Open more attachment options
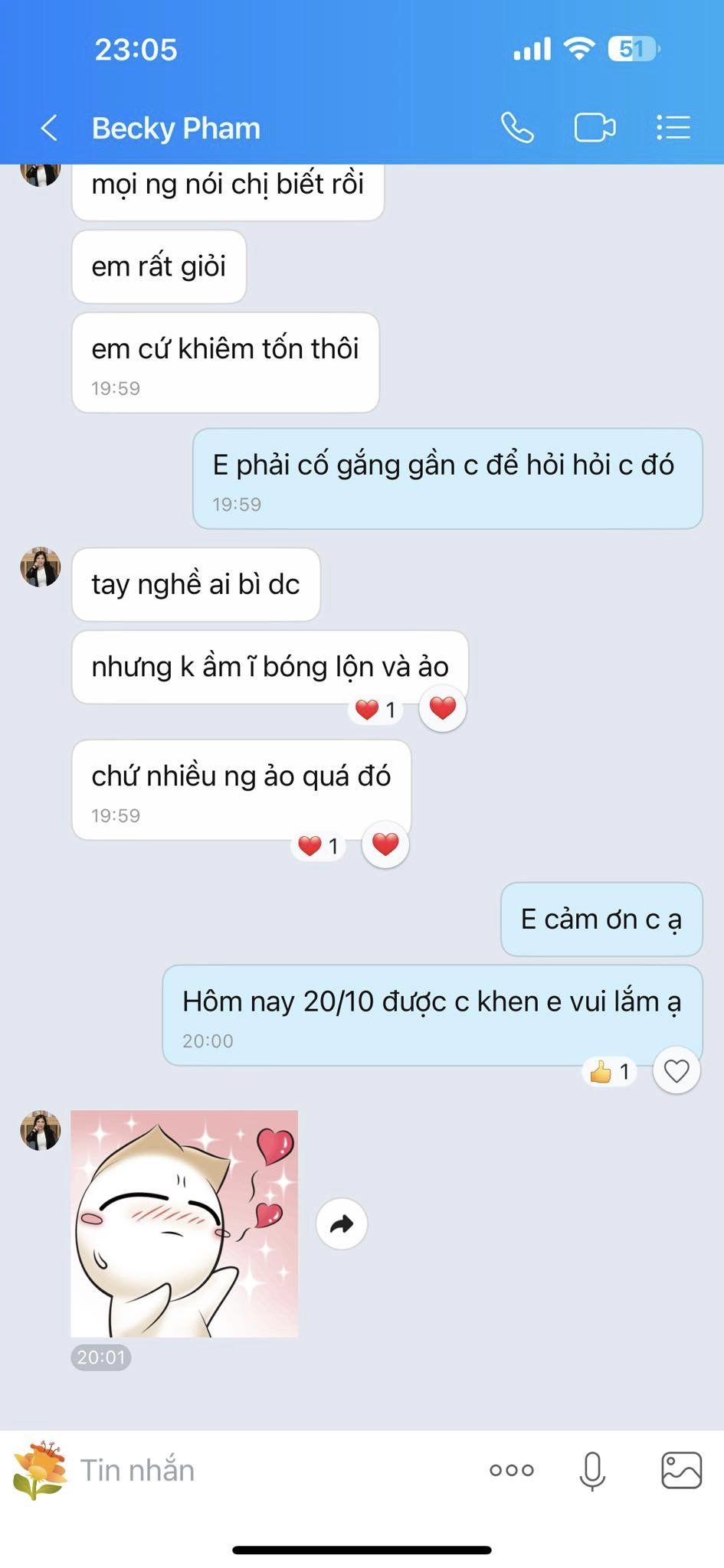This screenshot has width=724, height=1568. [x=512, y=1470]
